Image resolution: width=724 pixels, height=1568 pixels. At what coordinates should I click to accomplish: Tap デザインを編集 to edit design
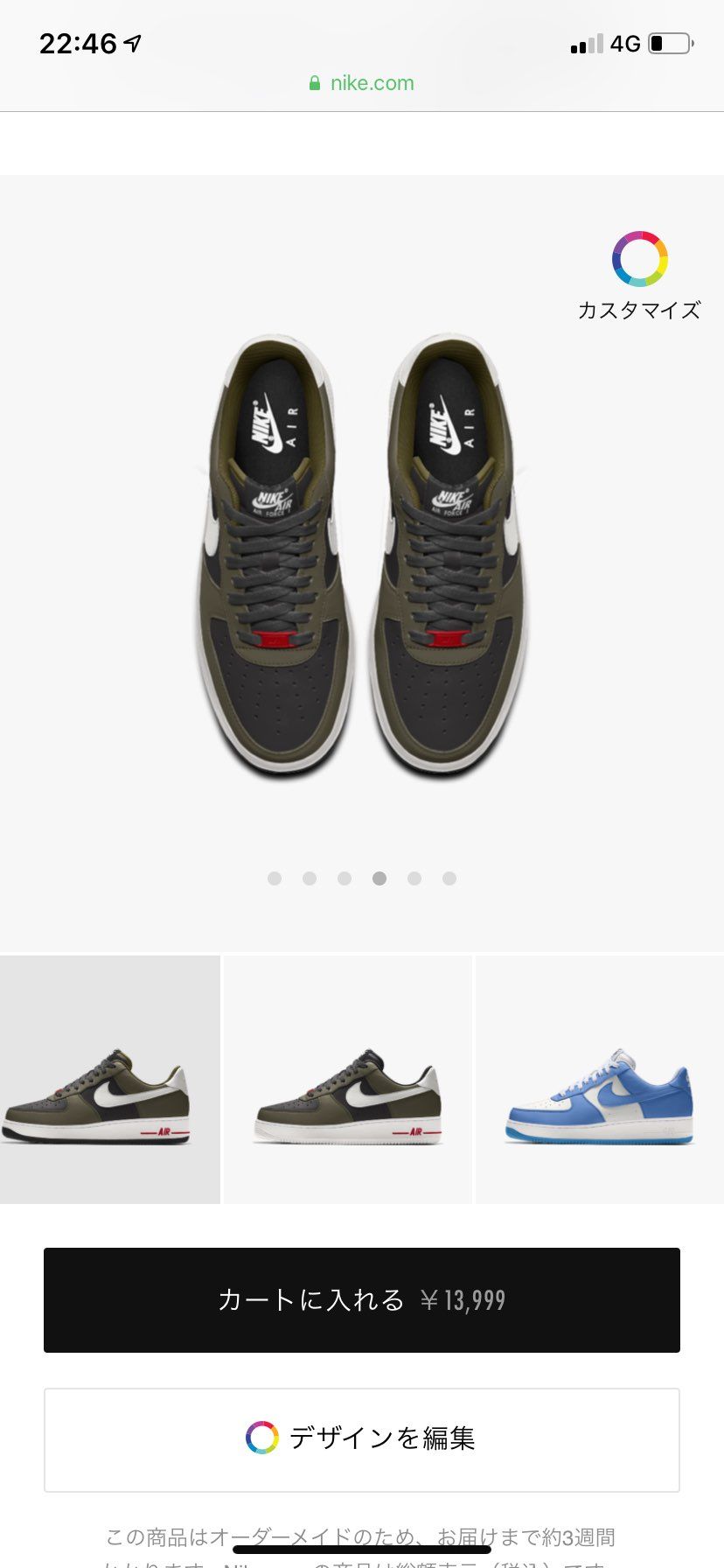coord(362,1439)
